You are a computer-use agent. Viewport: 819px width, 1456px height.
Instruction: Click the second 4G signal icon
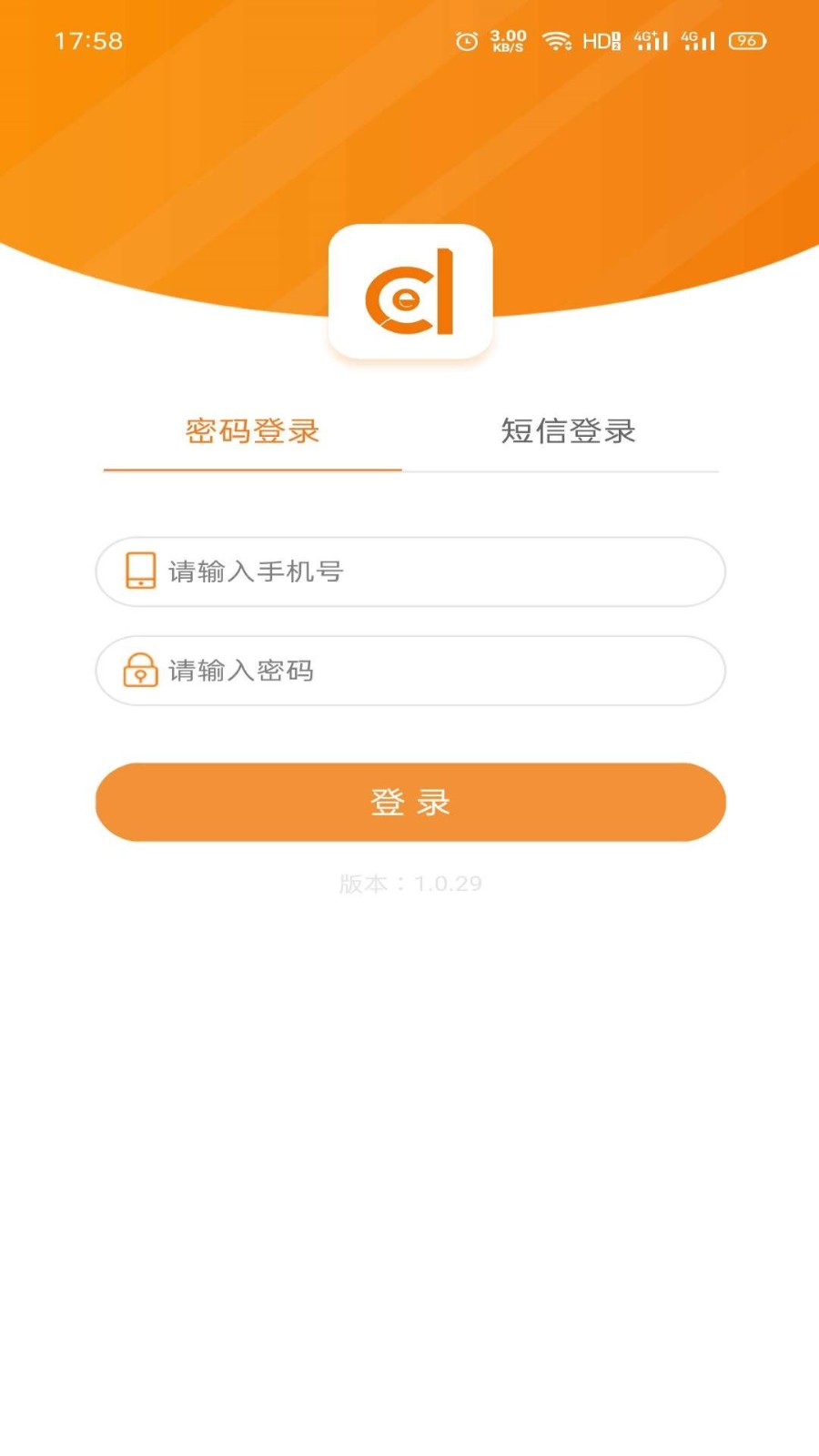[x=696, y=41]
